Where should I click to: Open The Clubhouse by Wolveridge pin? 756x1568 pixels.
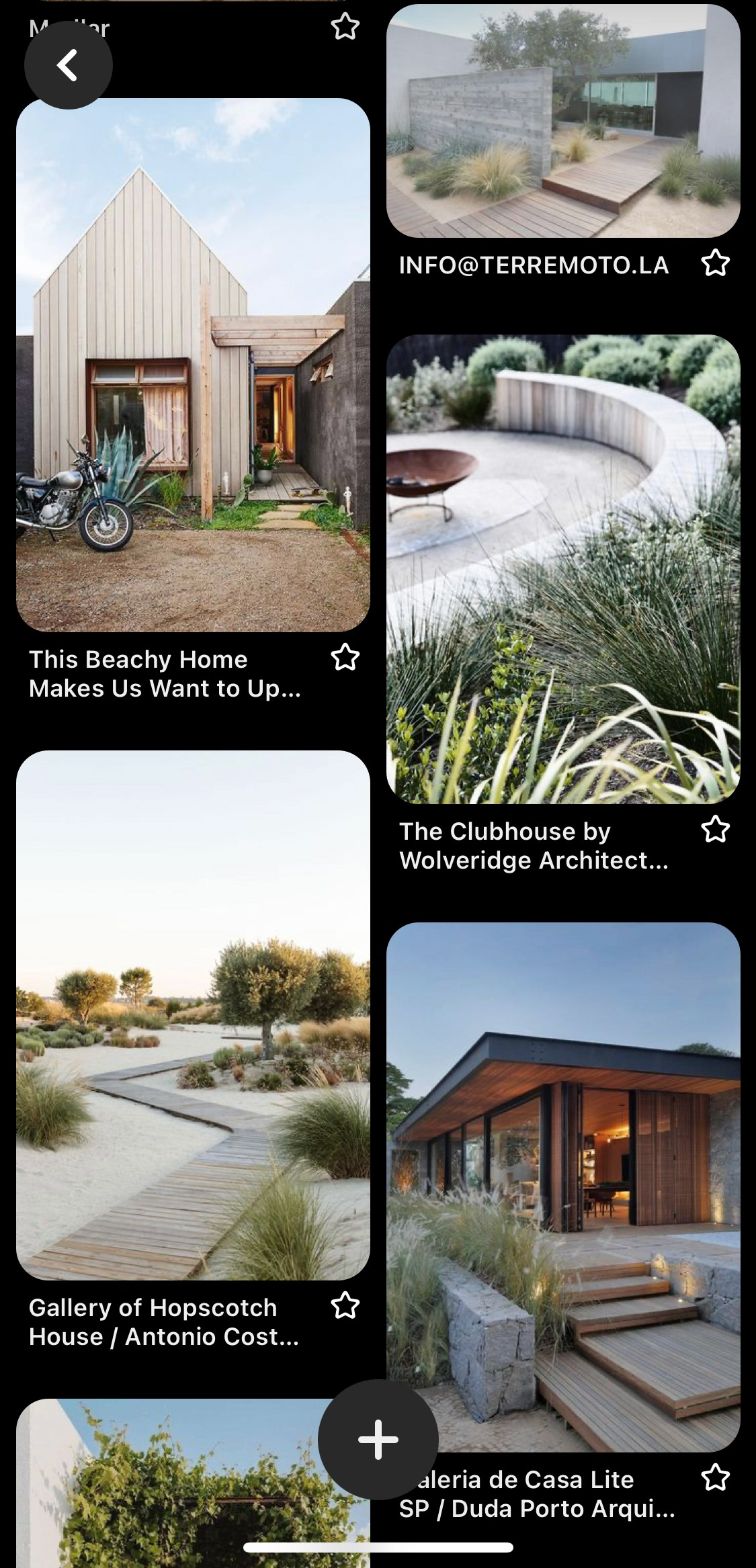(563, 569)
